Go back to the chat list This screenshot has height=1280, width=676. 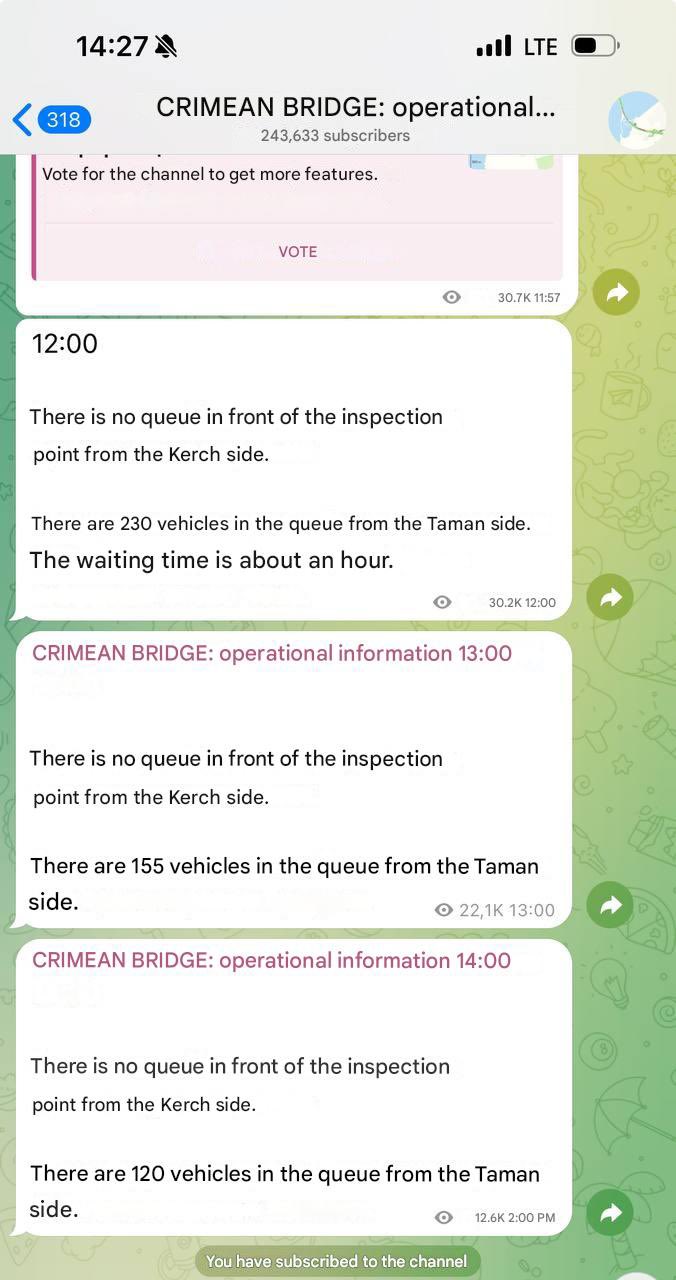pyautogui.click(x=52, y=120)
